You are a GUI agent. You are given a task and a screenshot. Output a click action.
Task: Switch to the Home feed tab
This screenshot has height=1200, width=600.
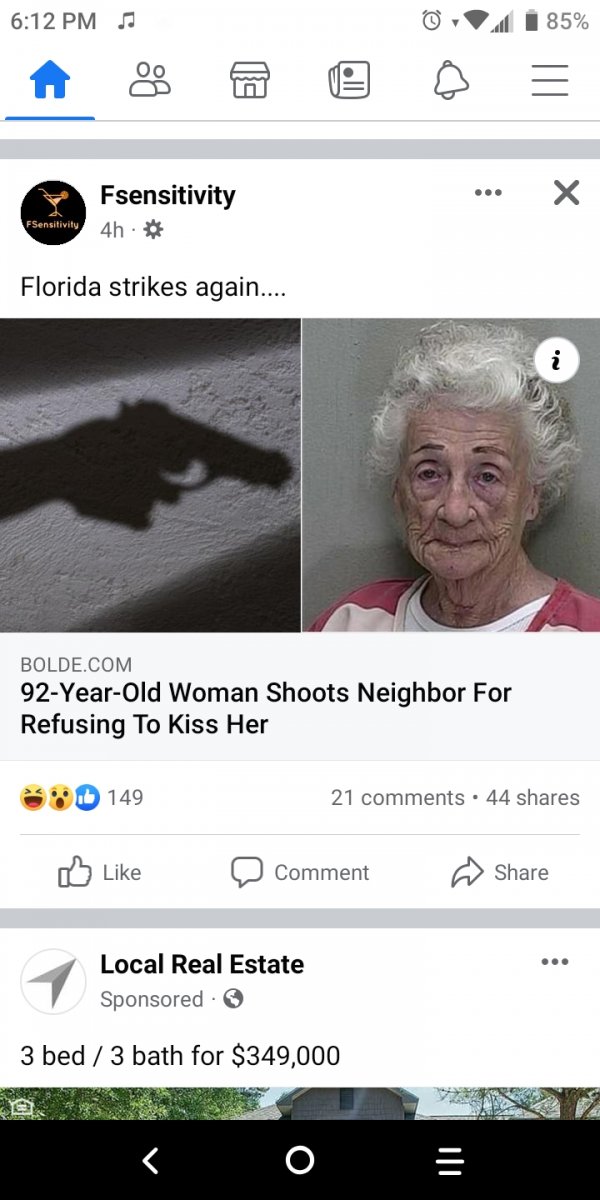(x=48, y=80)
